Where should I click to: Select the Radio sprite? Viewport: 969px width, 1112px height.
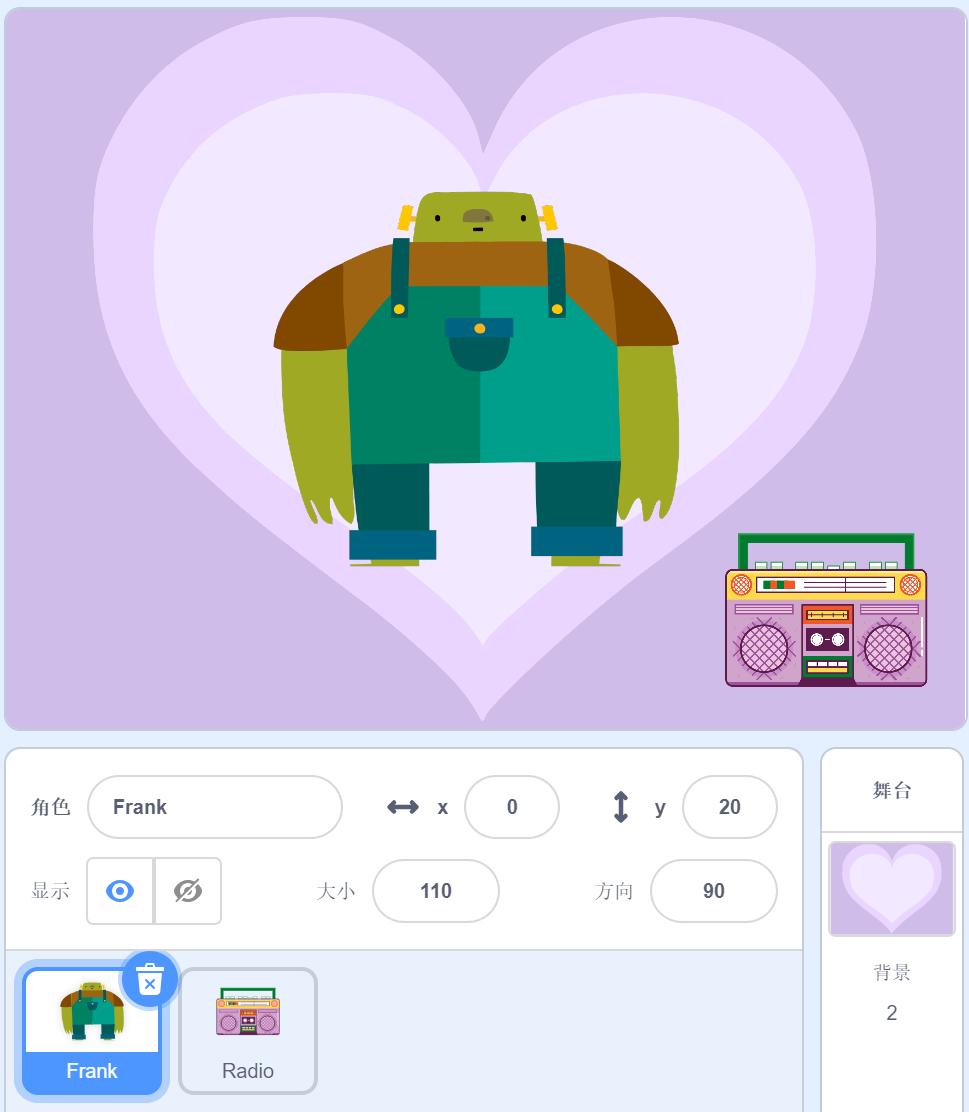(x=248, y=1031)
